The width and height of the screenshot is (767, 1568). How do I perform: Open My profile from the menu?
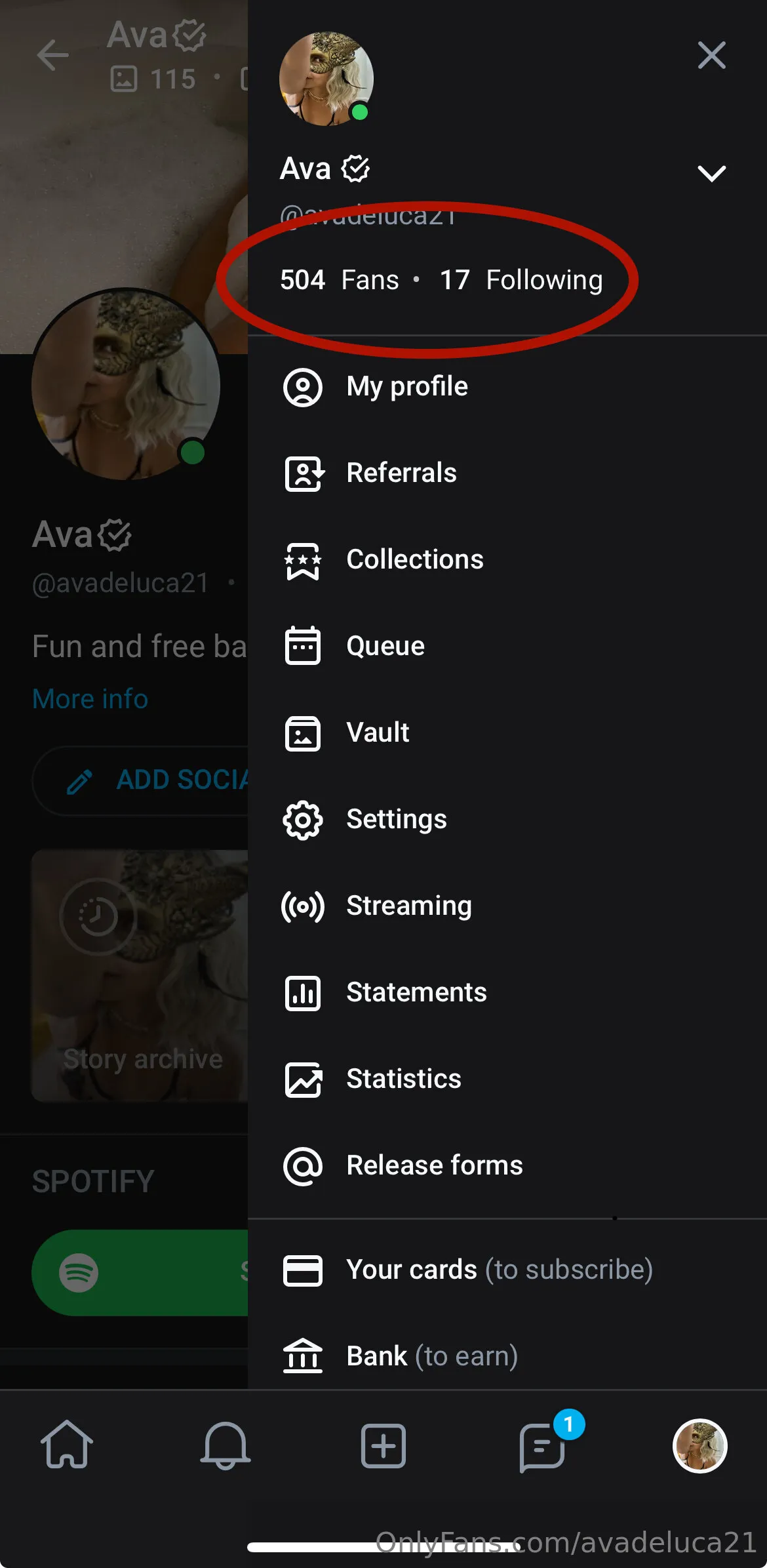(406, 386)
